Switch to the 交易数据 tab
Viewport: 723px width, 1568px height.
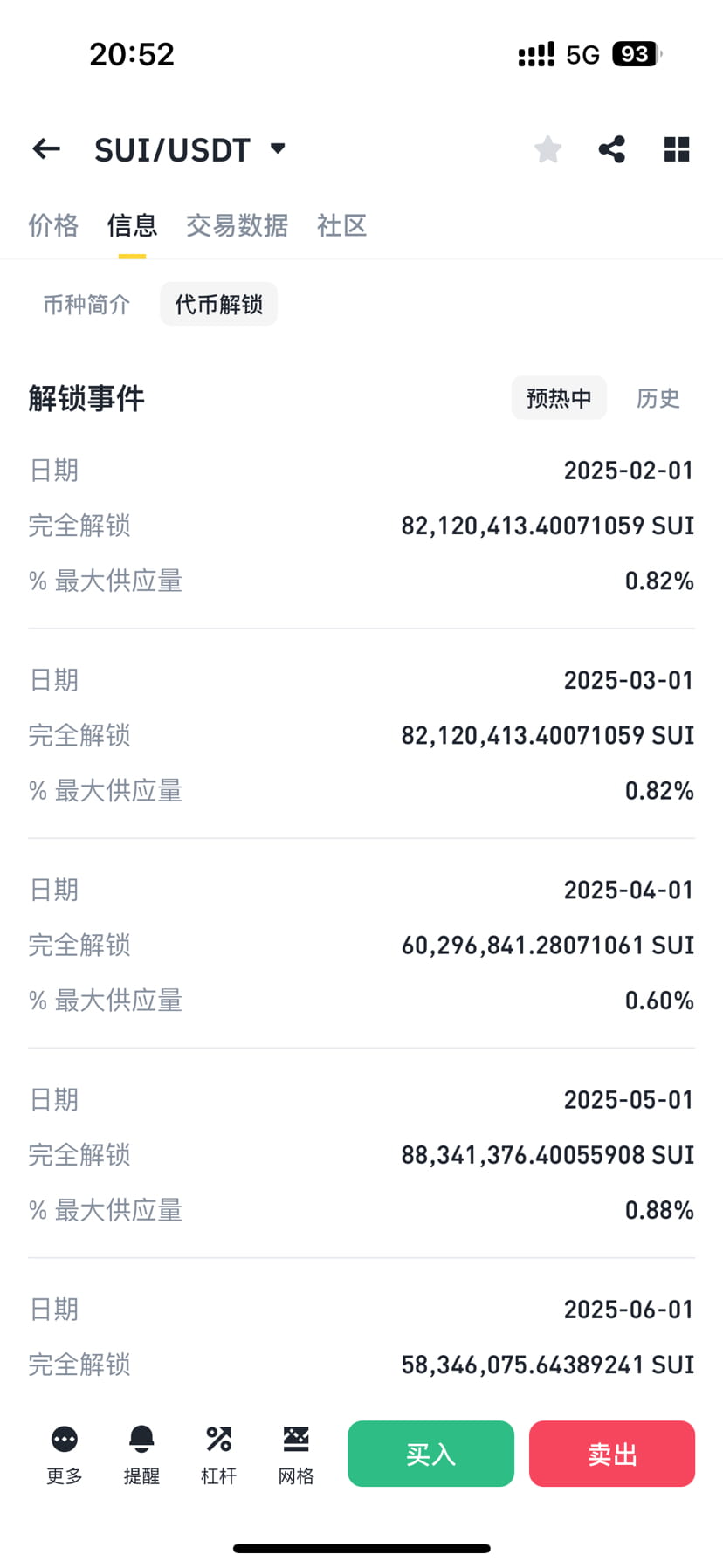(x=237, y=225)
